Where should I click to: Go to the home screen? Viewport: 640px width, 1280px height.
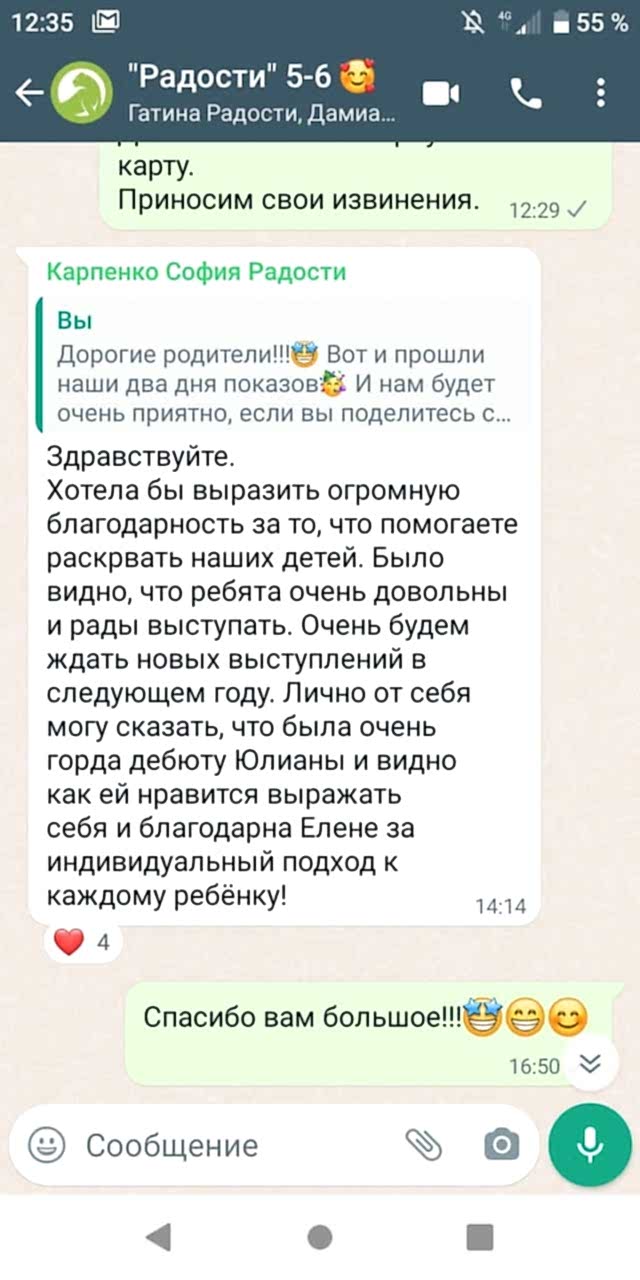click(x=320, y=1237)
